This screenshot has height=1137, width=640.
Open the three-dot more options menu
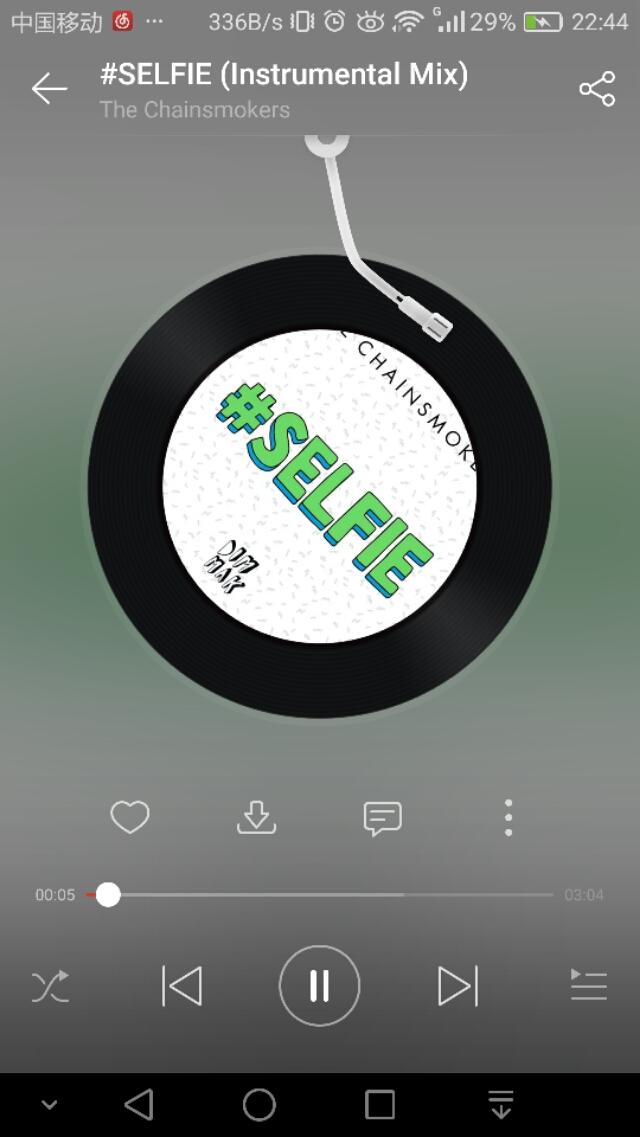[509, 818]
